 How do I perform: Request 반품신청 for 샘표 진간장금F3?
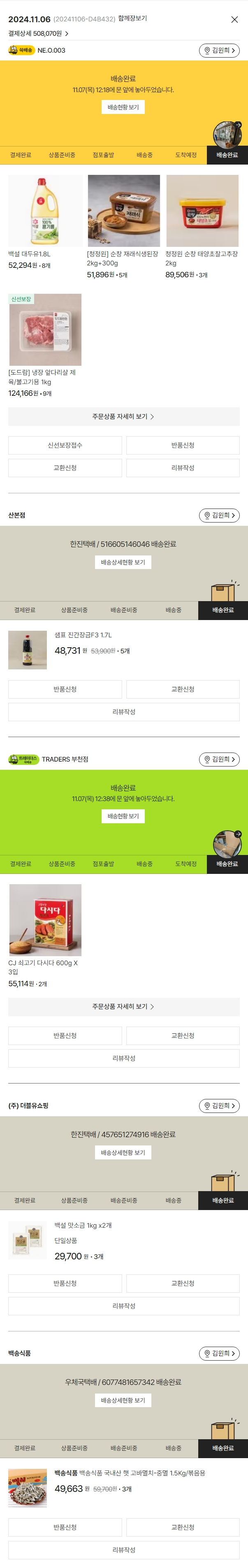(65, 689)
